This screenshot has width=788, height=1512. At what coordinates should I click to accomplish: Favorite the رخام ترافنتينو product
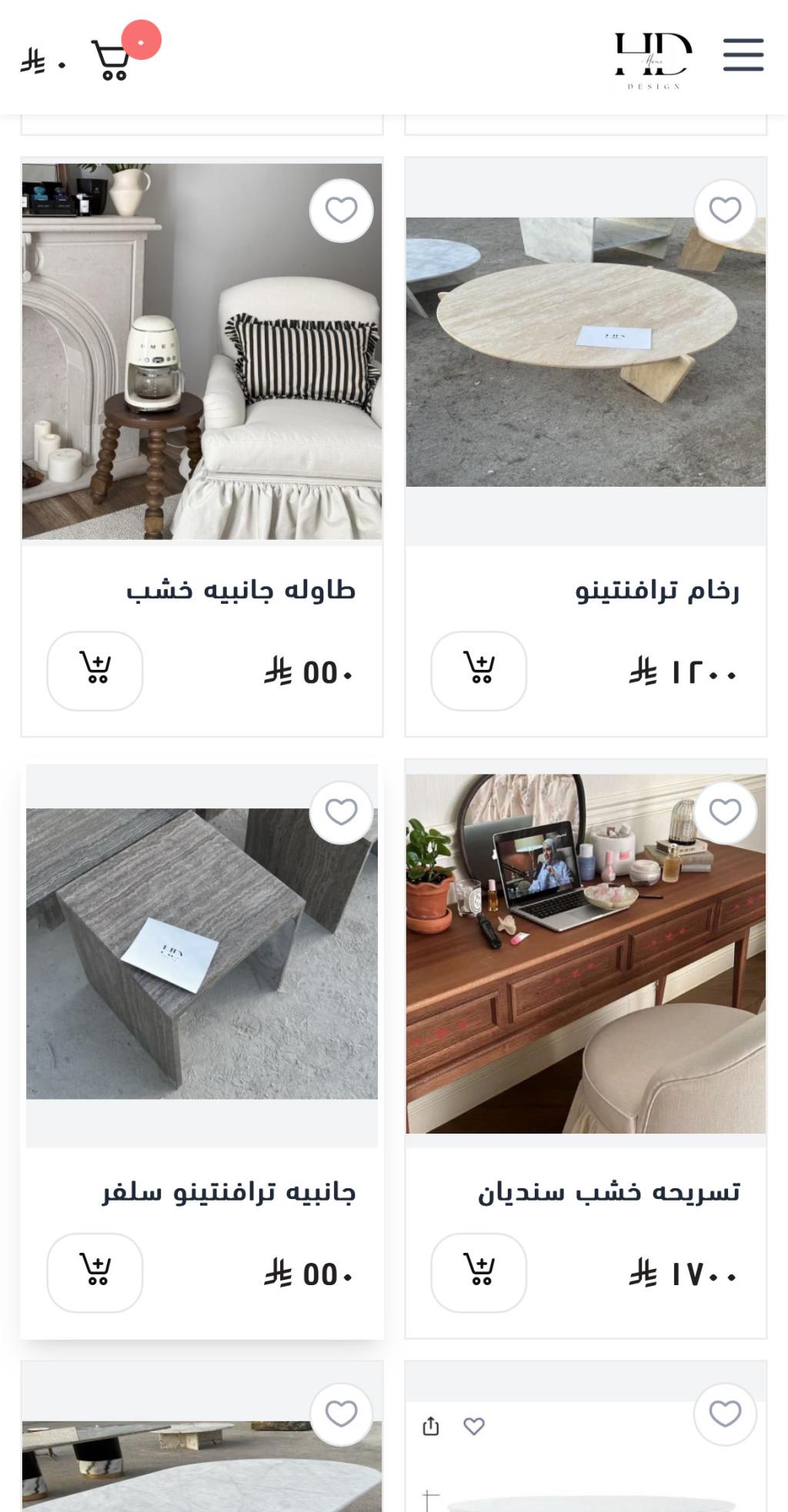click(x=725, y=210)
